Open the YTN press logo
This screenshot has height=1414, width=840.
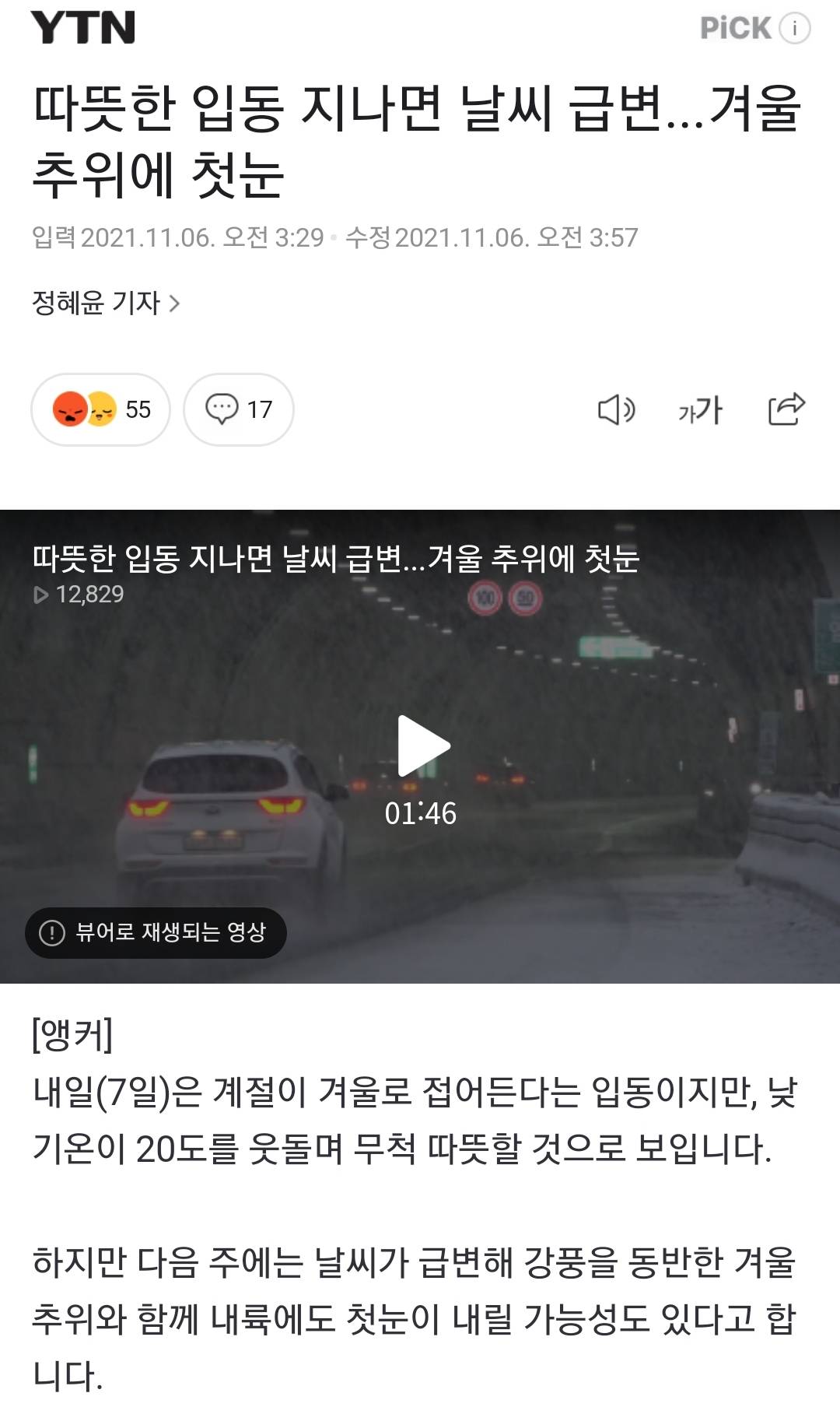83,28
